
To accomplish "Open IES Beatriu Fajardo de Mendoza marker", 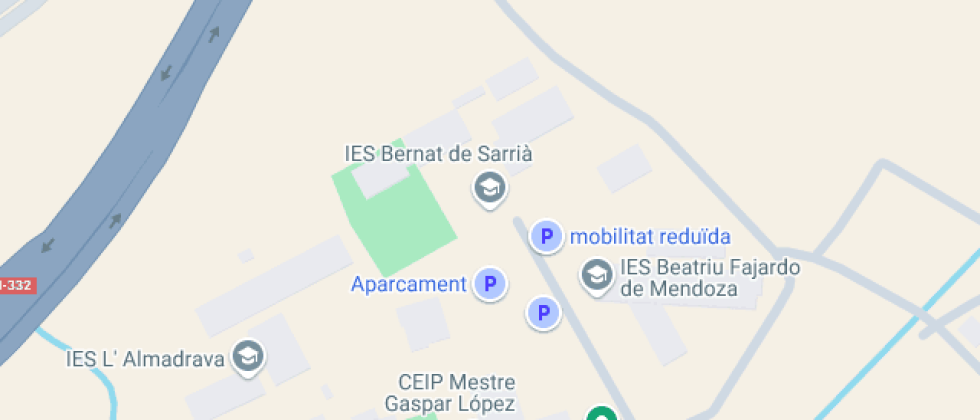I will pos(597,275).
